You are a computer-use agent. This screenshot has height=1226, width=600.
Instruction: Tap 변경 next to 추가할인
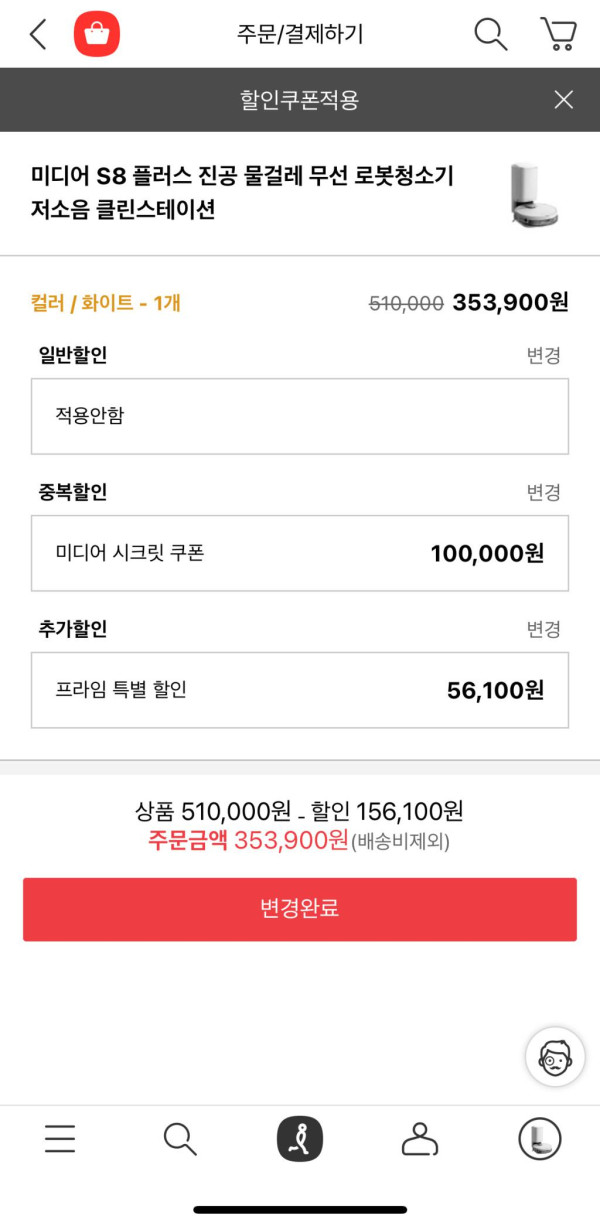(544, 629)
